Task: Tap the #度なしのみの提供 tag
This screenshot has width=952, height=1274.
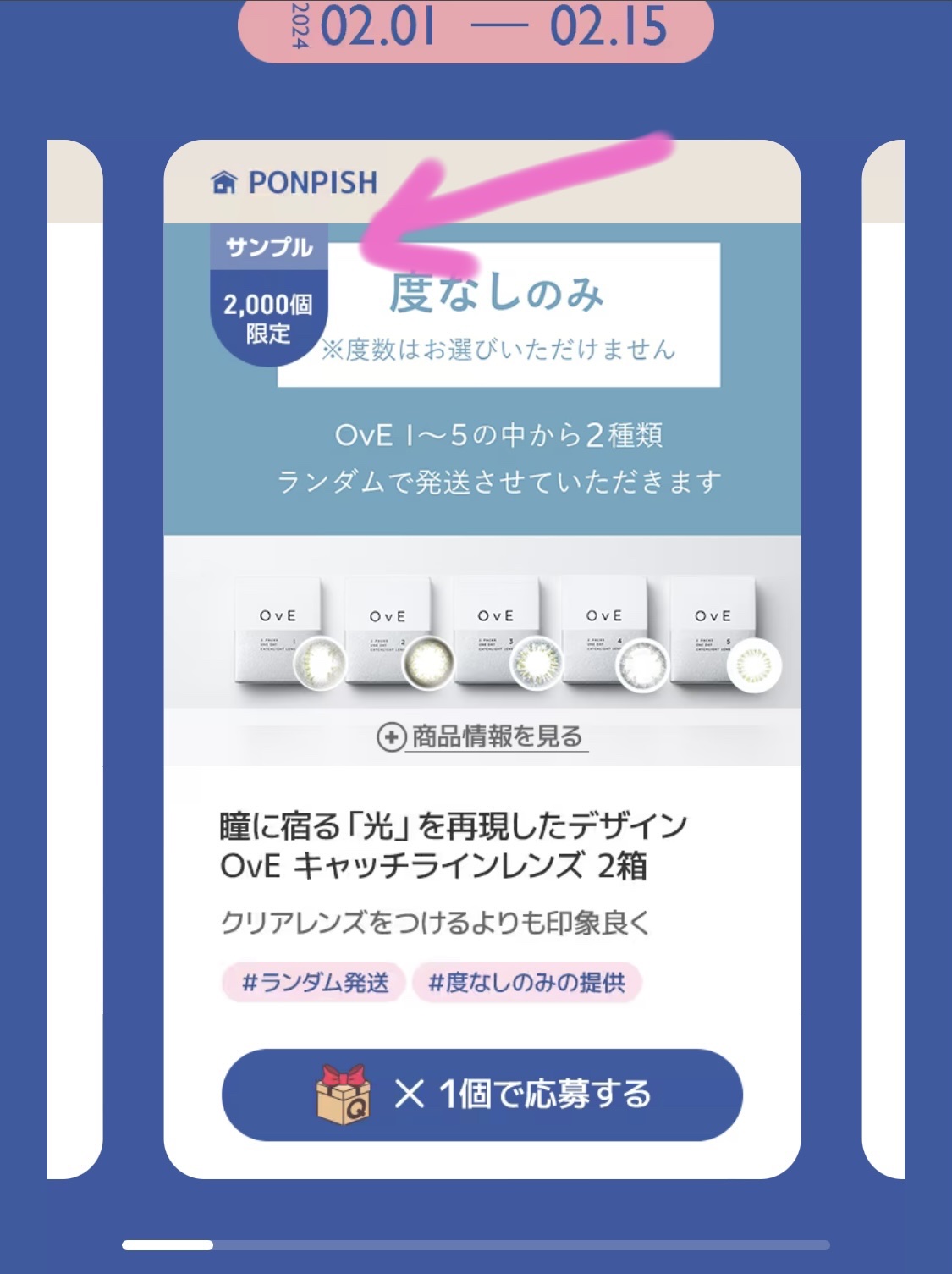Action: tap(526, 982)
